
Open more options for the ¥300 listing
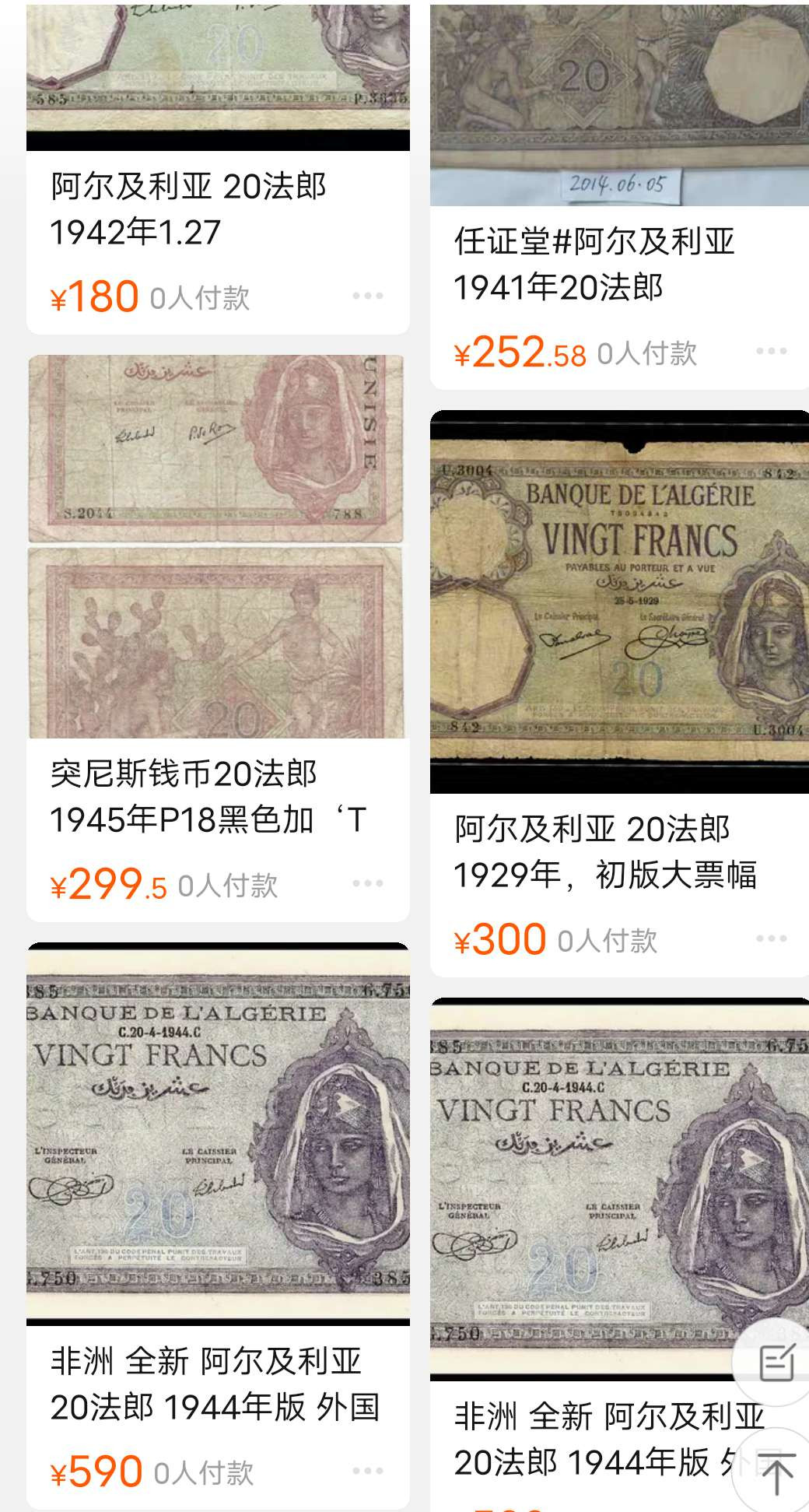(x=771, y=939)
